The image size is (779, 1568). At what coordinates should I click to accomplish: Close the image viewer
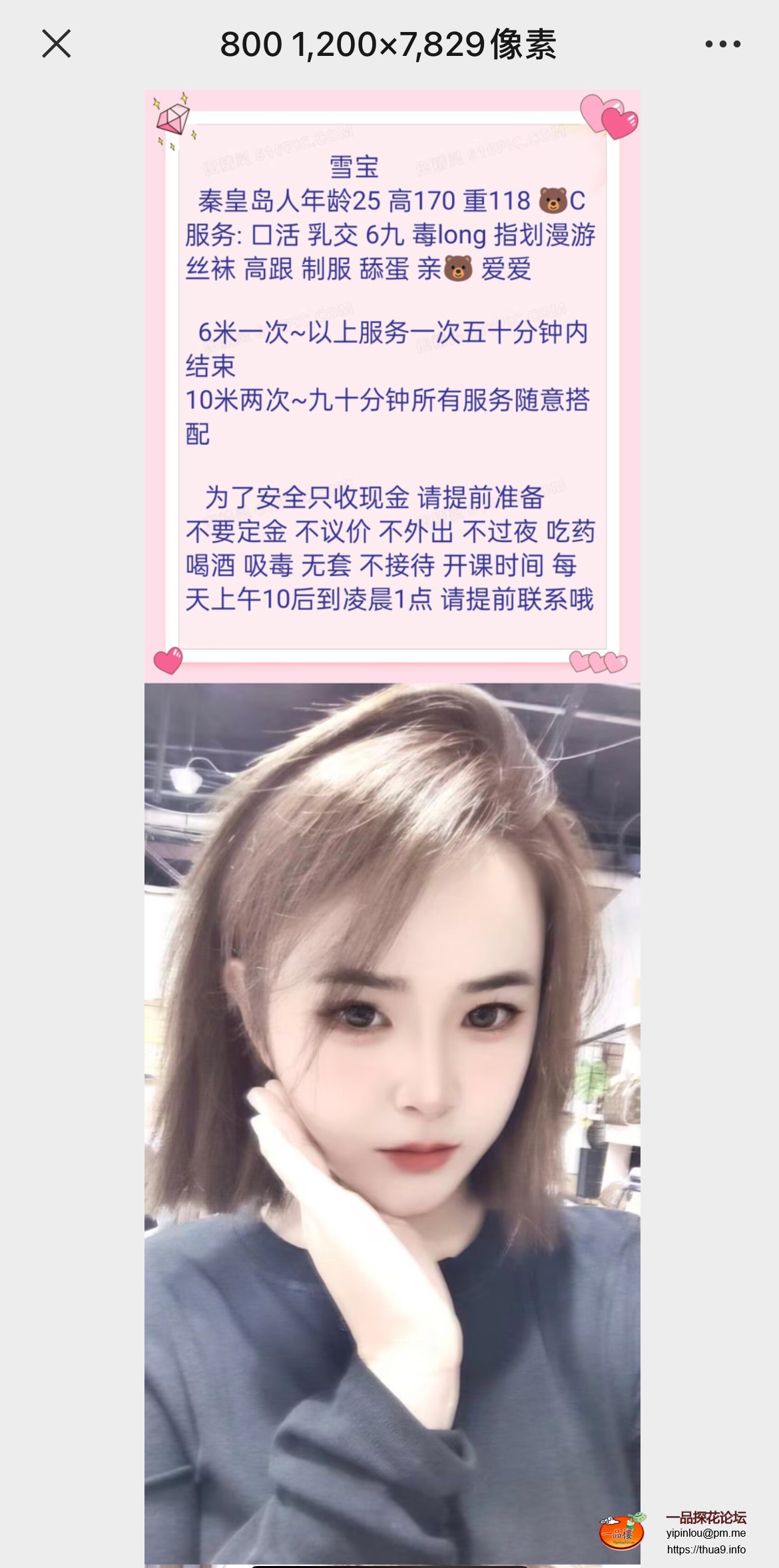coord(57,44)
